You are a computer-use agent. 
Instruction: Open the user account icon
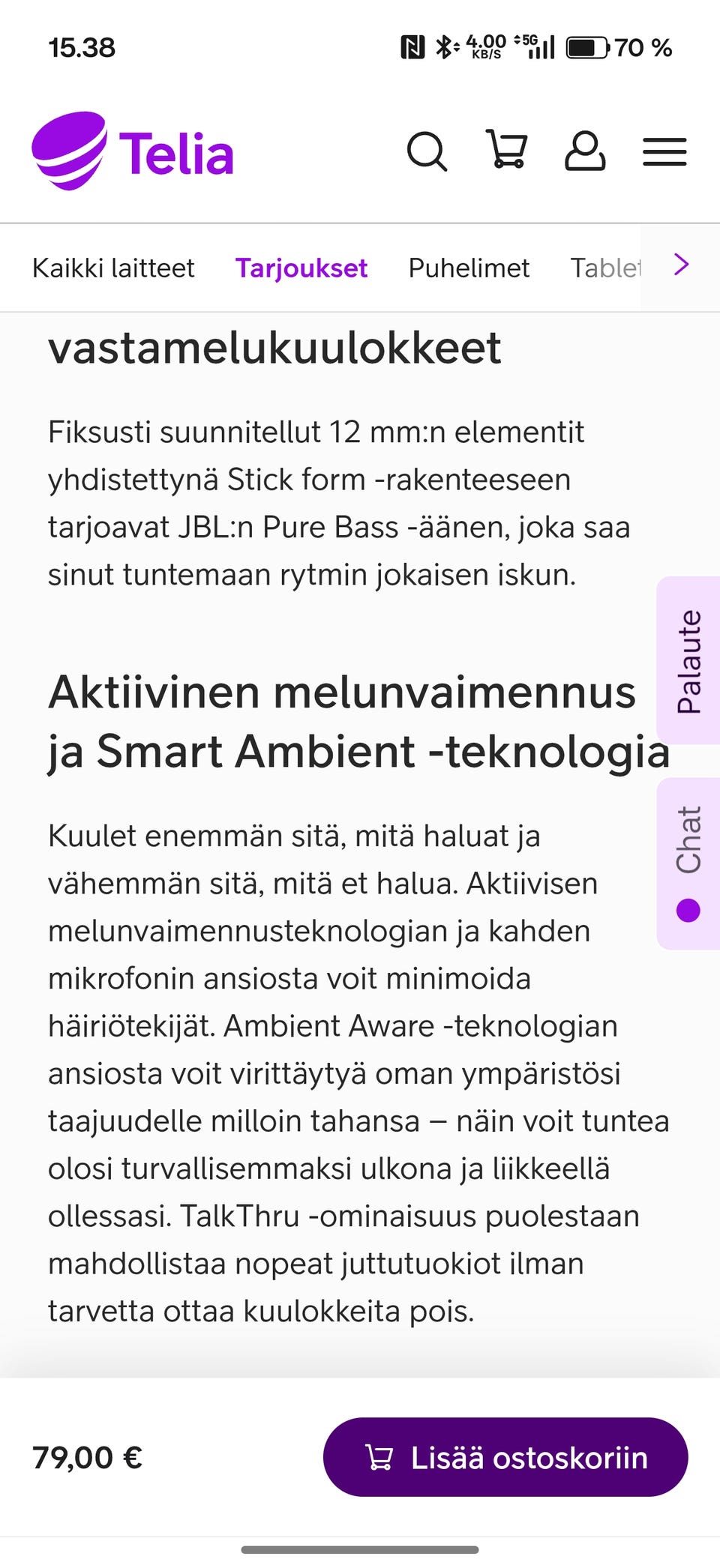pos(585,151)
